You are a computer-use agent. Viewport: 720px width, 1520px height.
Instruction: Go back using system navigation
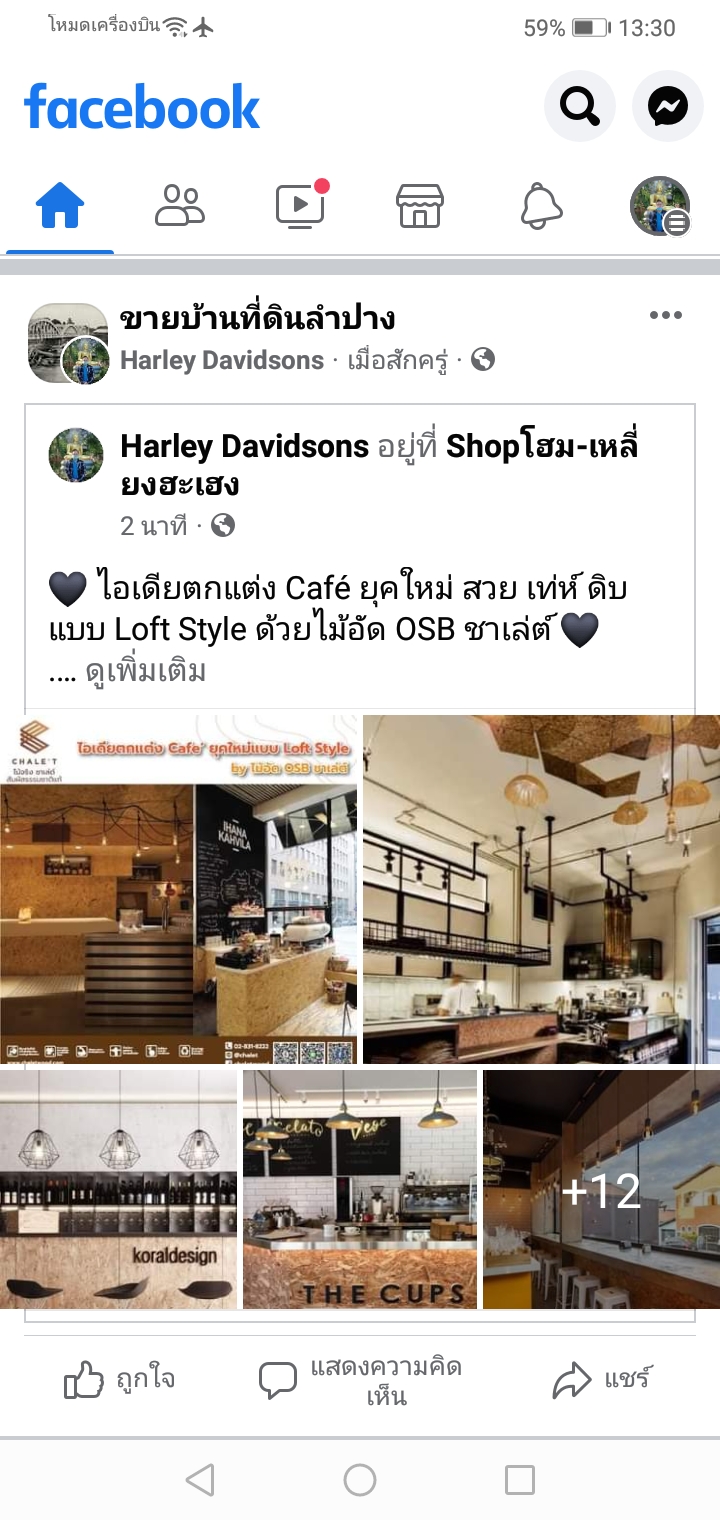tap(200, 1480)
